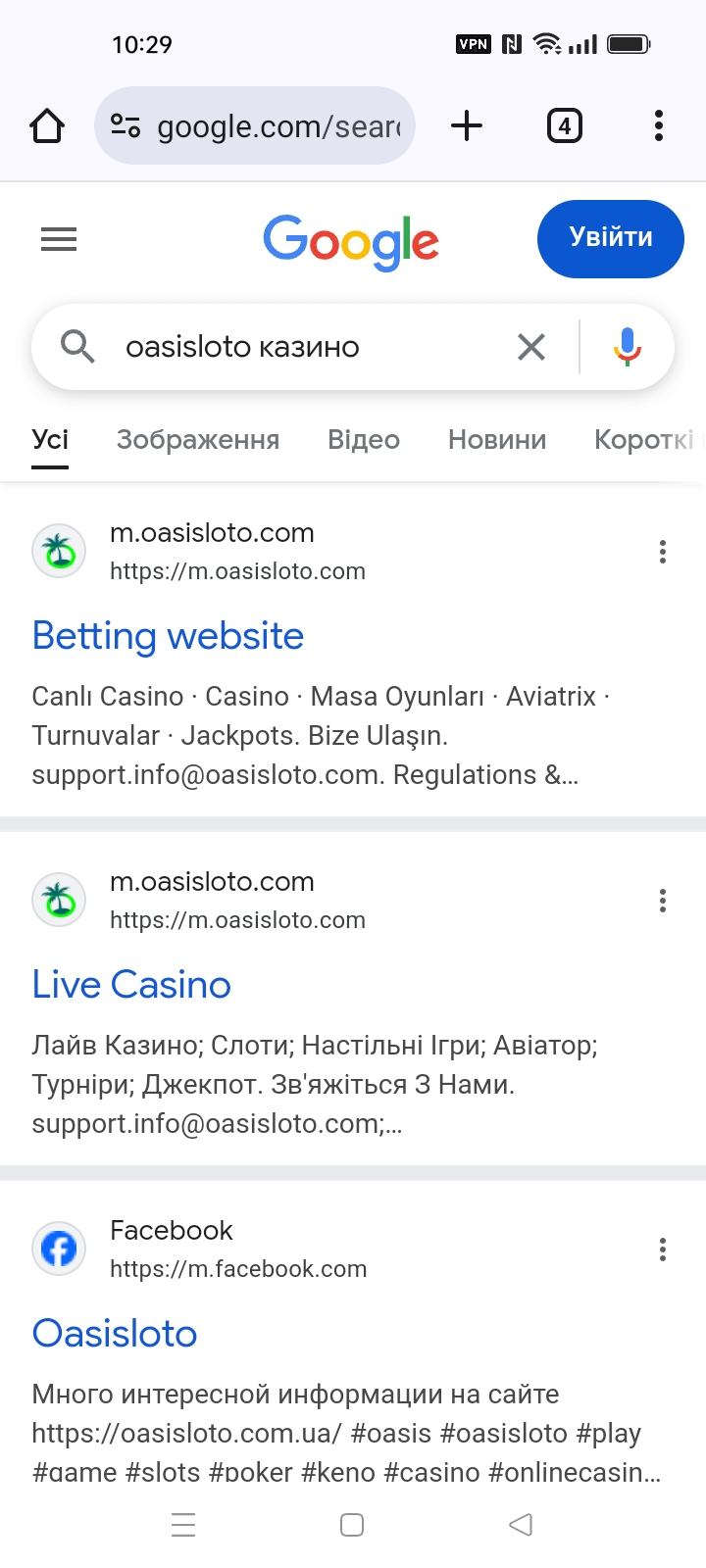
Task: Open the Oasisloto Facebook result
Action: click(x=115, y=1334)
